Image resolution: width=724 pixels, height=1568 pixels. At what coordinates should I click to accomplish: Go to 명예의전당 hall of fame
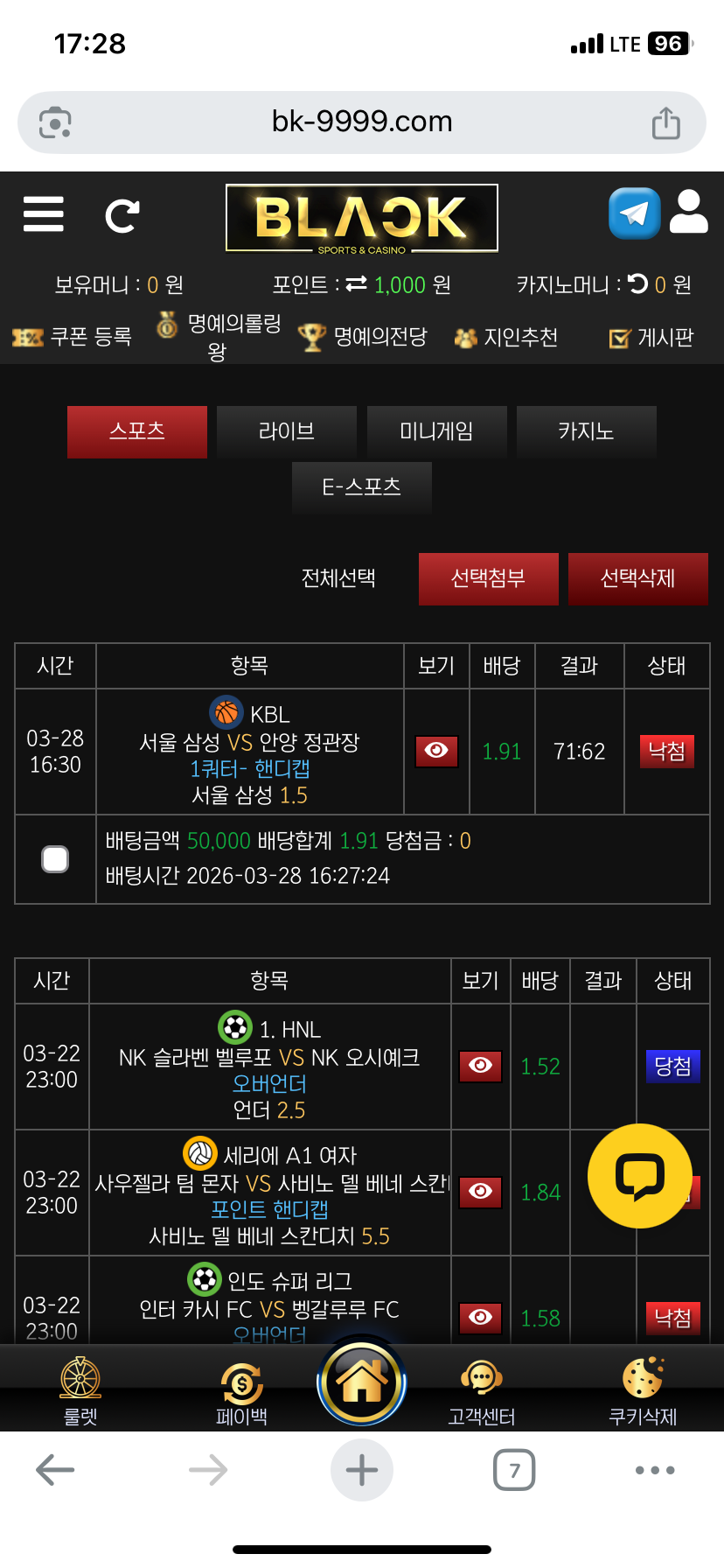363,337
